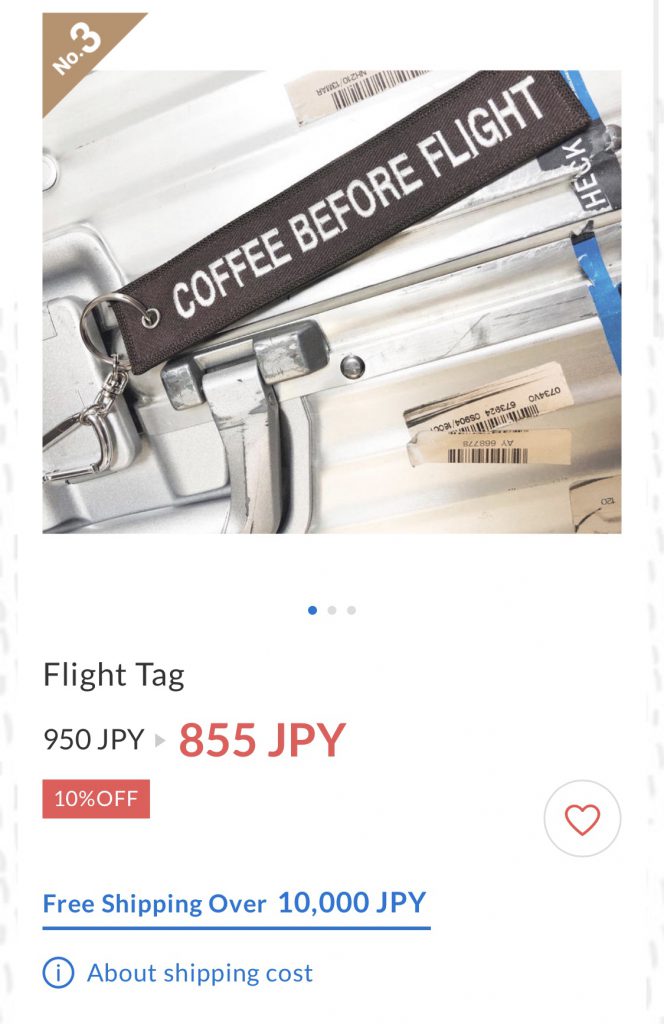
Task: Open the Free Shipping Over 10,000 JPY banner
Action: click(235, 904)
